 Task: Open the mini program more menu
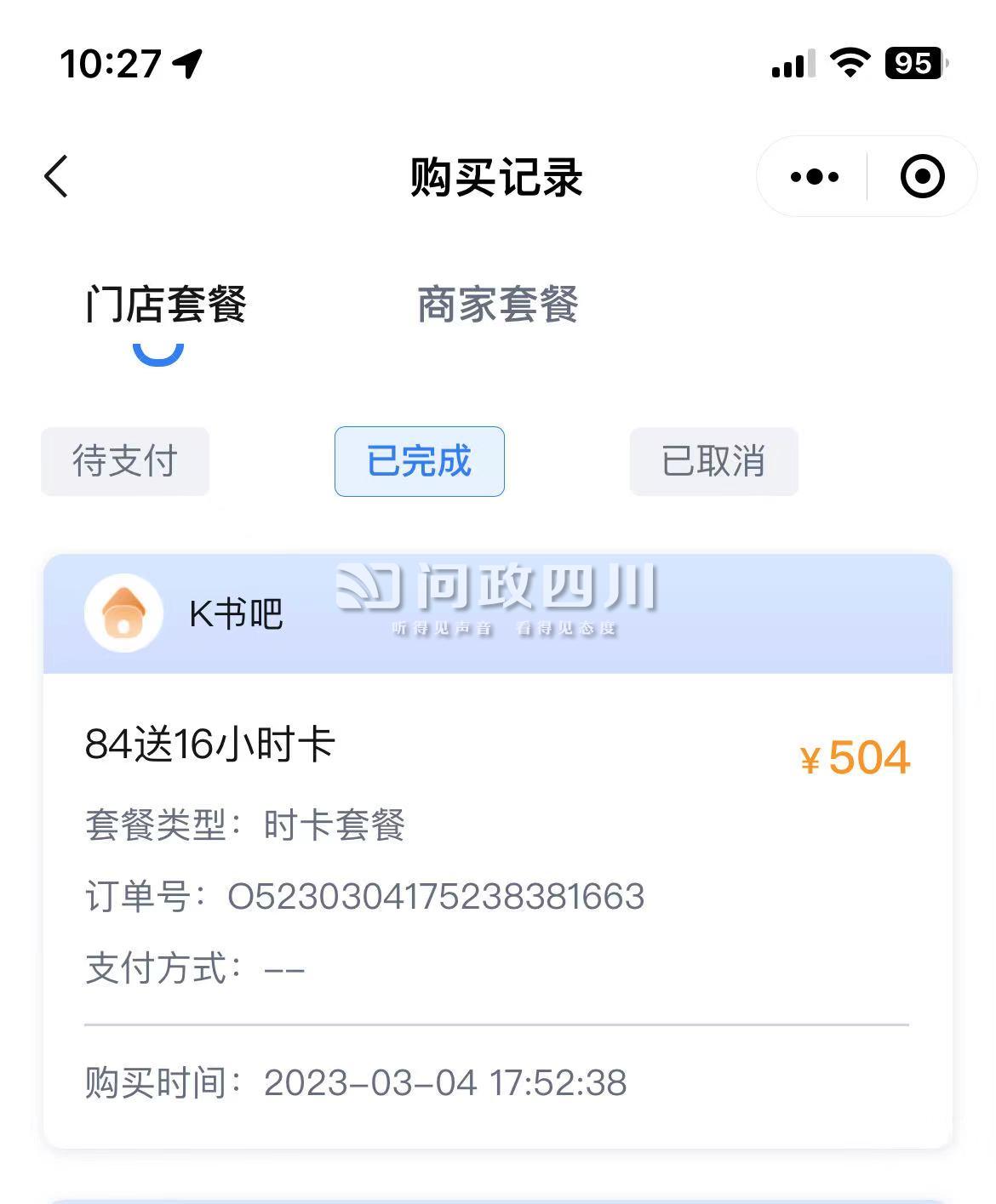(814, 177)
